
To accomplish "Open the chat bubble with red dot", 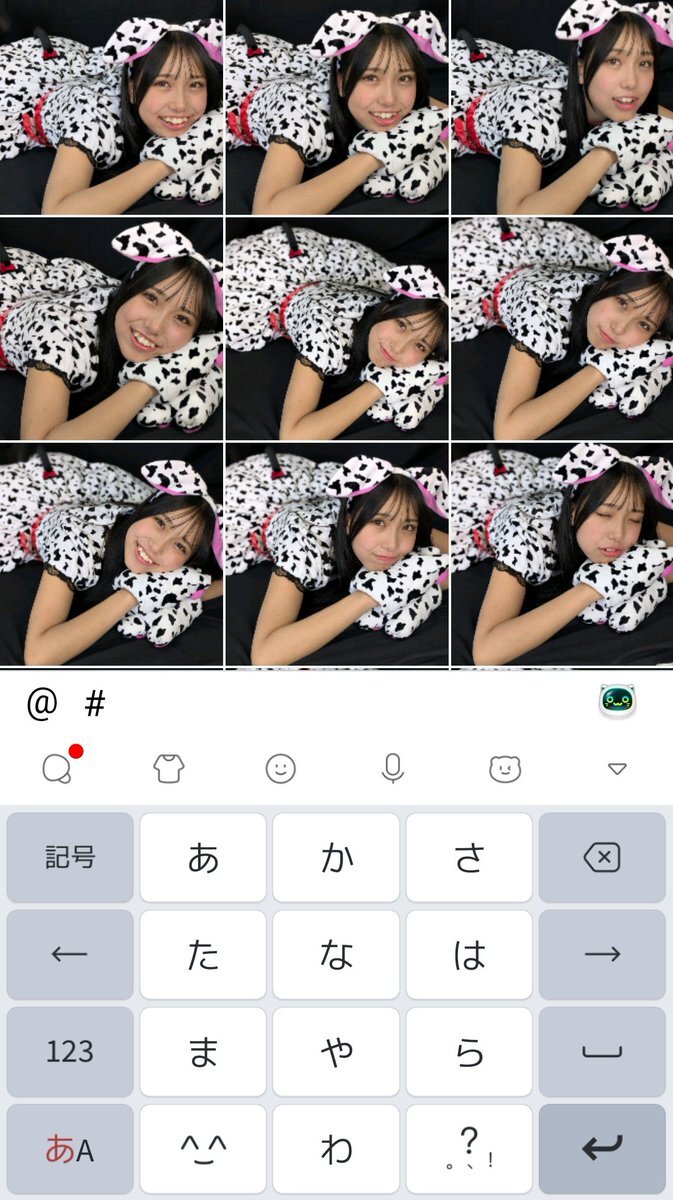I will pyautogui.click(x=58, y=768).
